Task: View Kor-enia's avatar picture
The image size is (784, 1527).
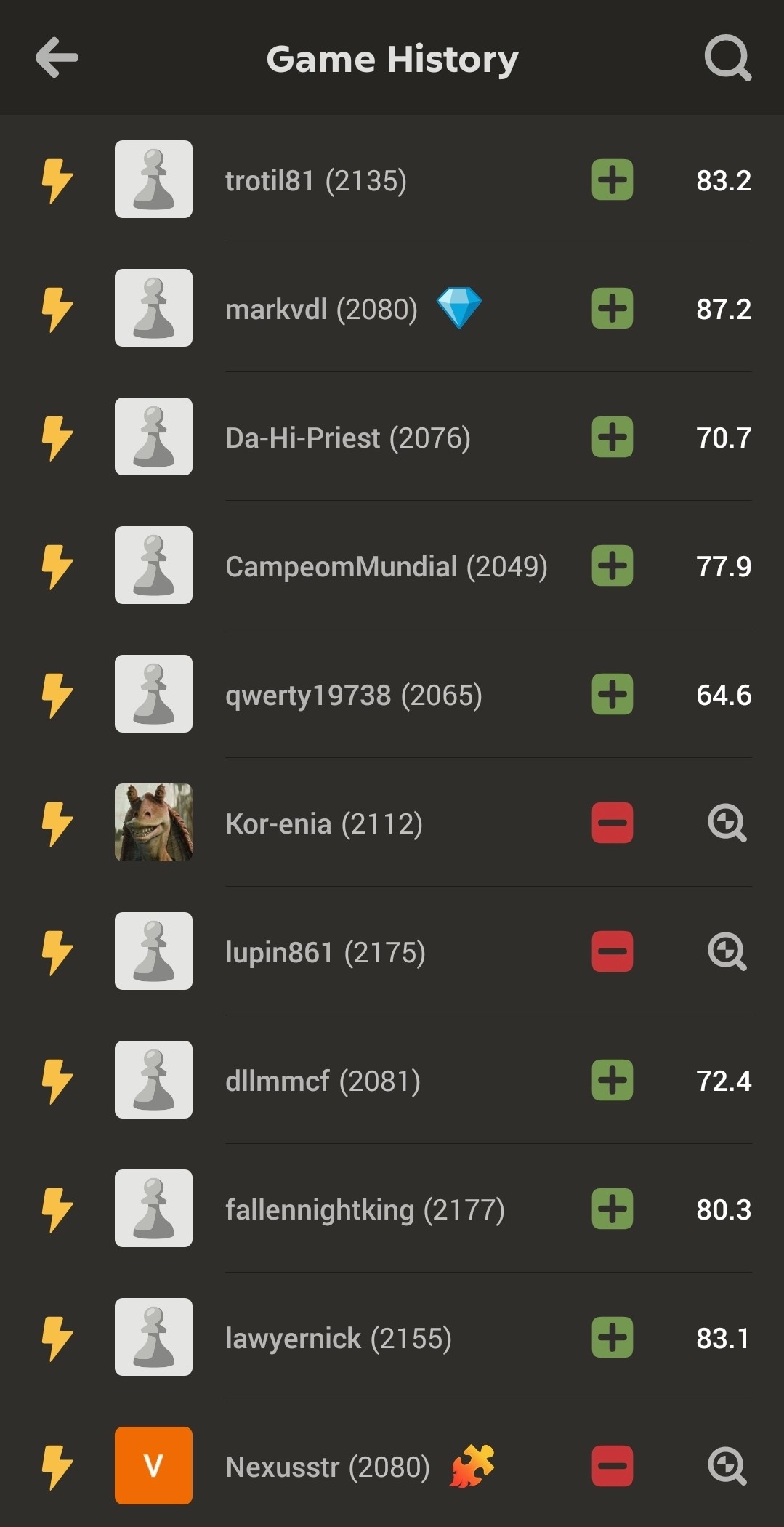Action: click(x=153, y=823)
